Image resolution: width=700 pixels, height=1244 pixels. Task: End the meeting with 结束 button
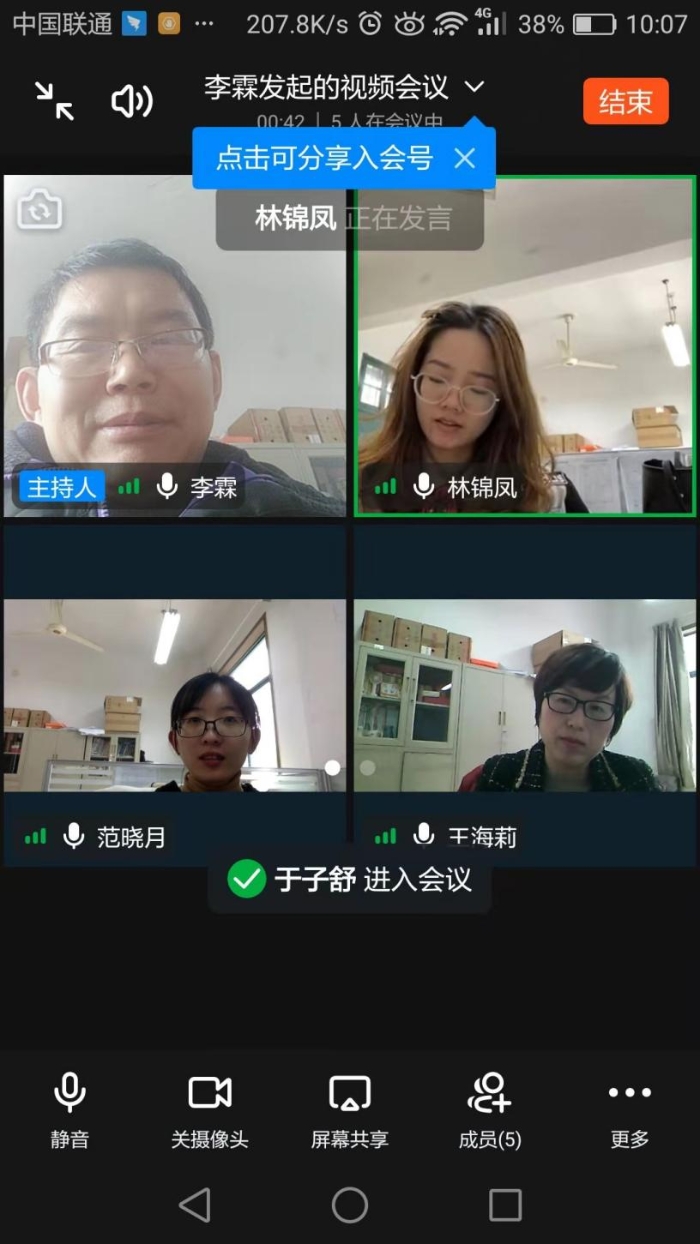tap(625, 101)
